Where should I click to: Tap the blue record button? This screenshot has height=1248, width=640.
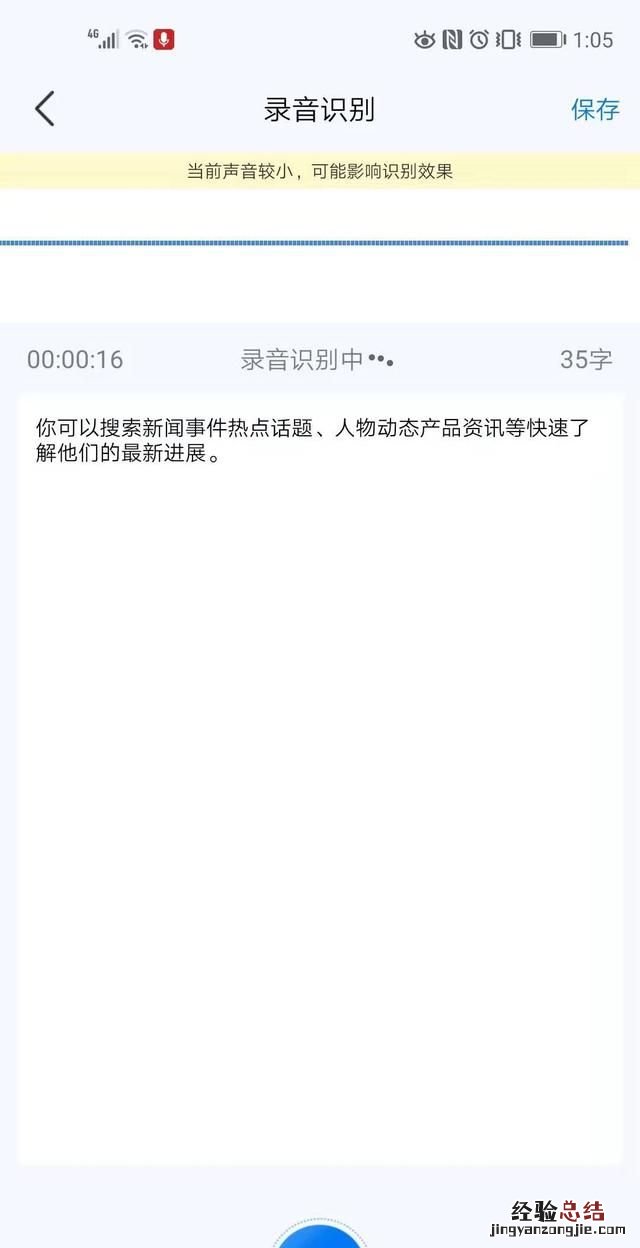319,1238
